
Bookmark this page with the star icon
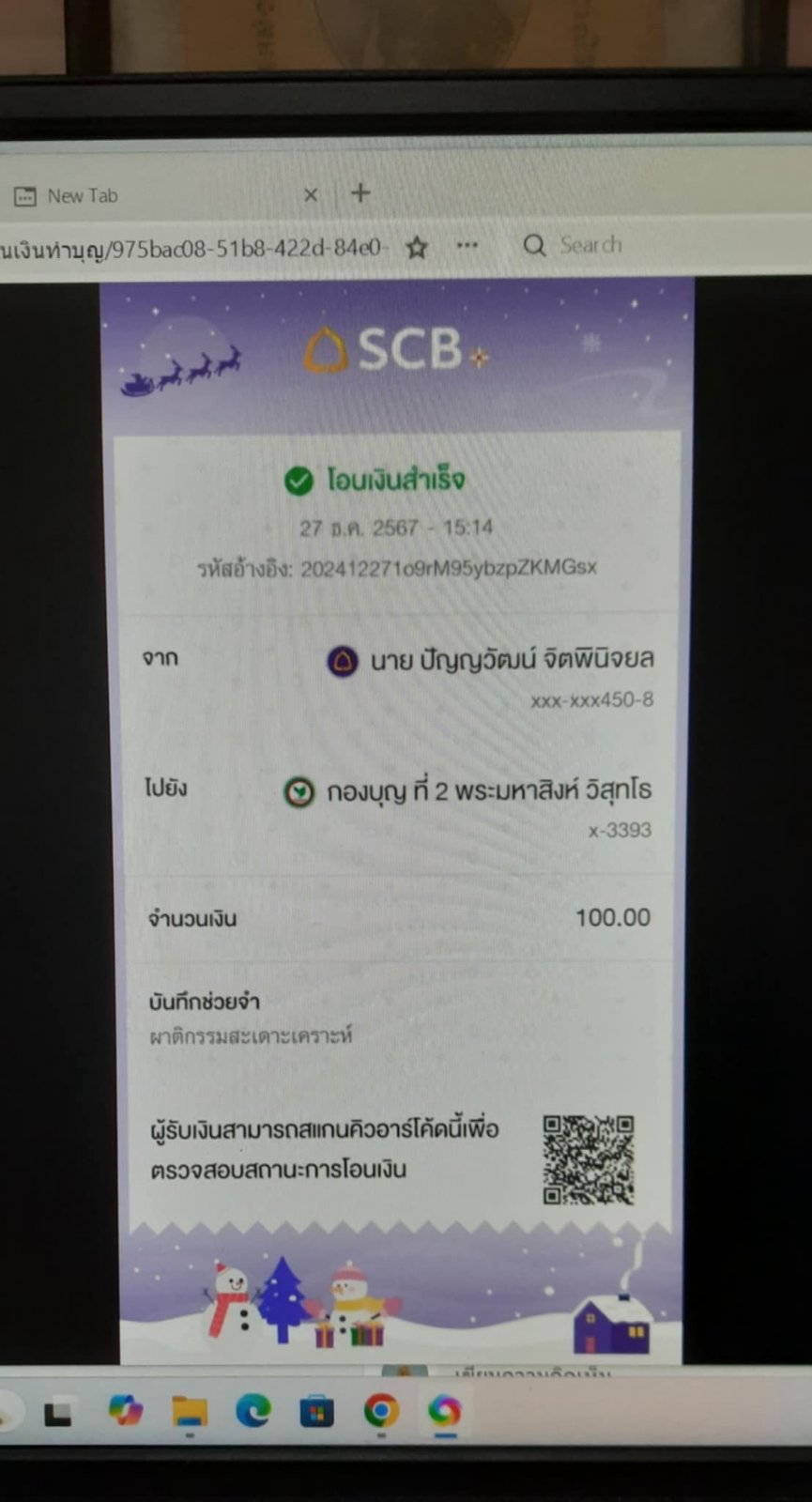[x=417, y=247]
